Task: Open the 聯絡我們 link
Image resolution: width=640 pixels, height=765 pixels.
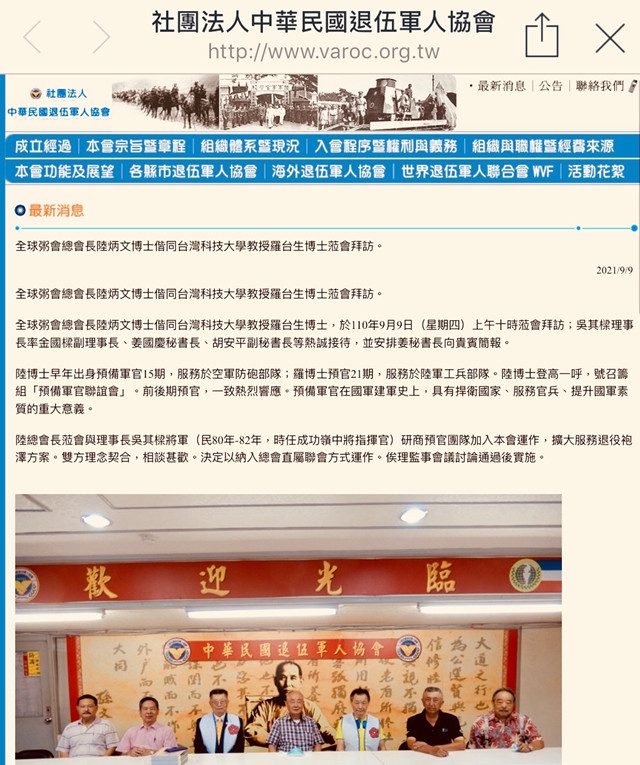Action: pos(599,86)
